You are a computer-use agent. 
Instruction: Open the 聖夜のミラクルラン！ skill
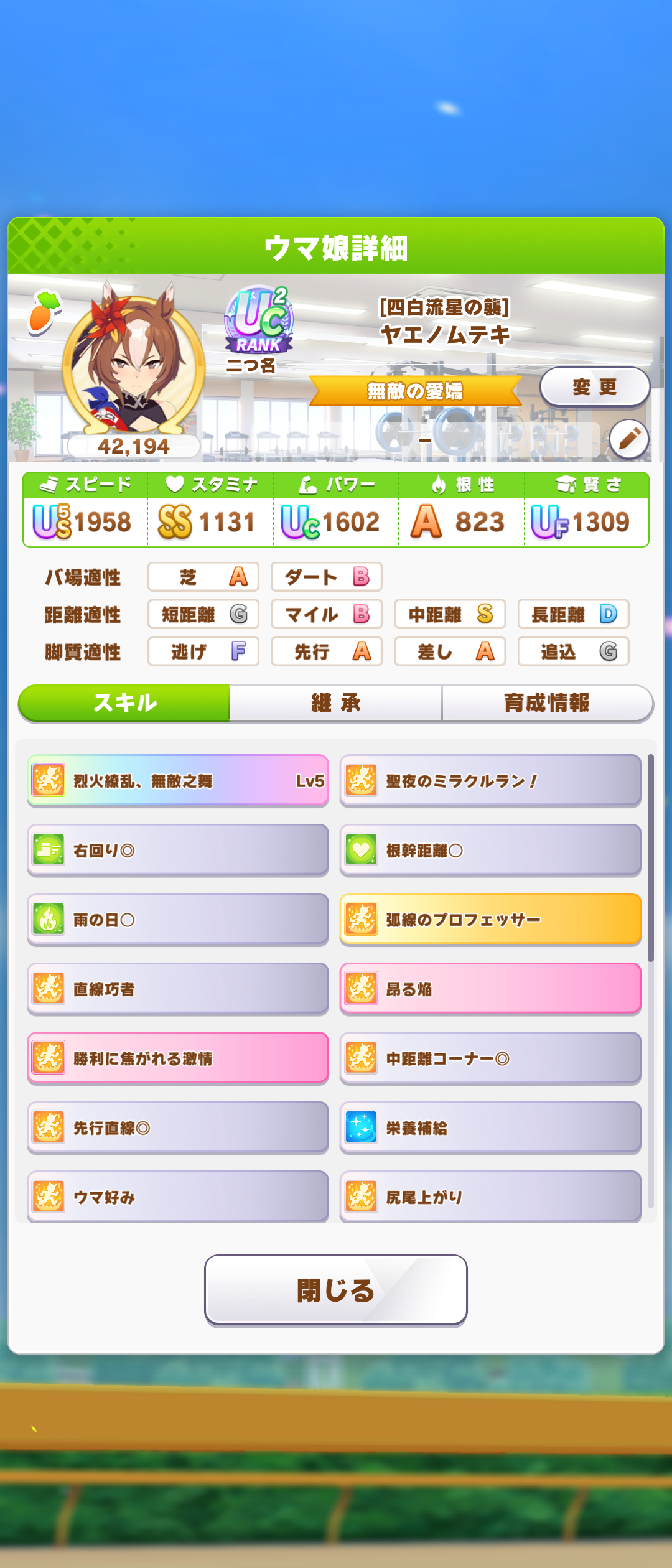490,781
